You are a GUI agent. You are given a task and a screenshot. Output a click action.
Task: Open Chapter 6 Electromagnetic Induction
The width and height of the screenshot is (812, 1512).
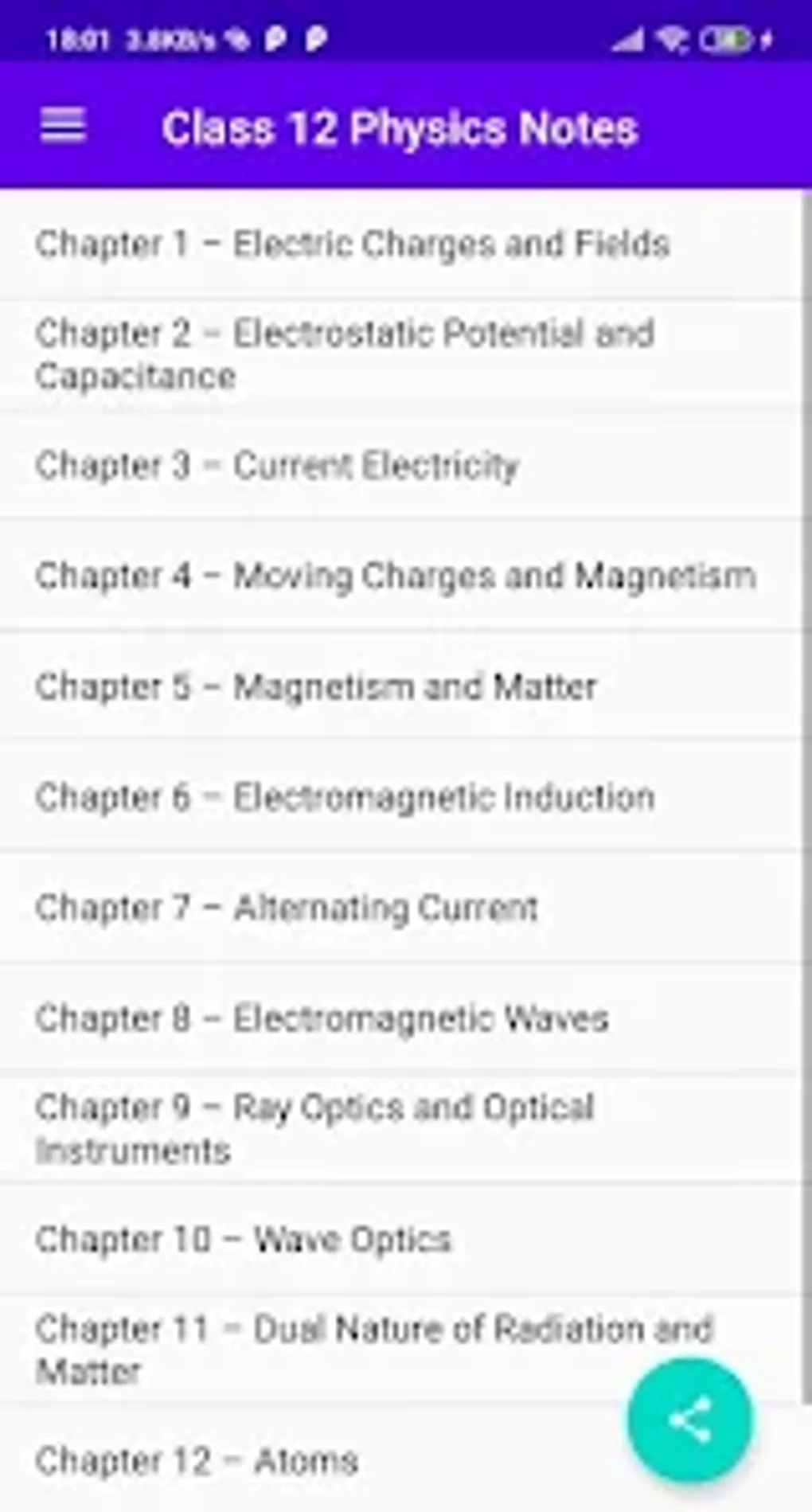(x=344, y=796)
